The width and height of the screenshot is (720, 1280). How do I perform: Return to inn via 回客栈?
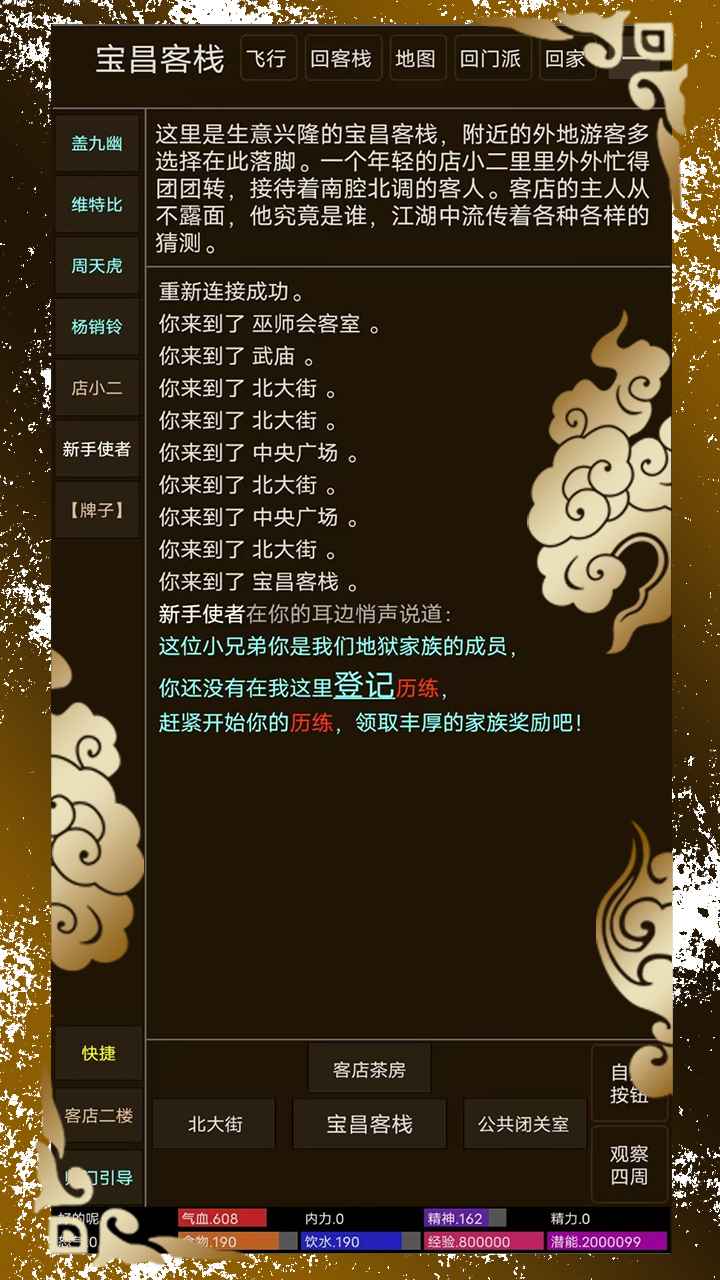pos(340,59)
